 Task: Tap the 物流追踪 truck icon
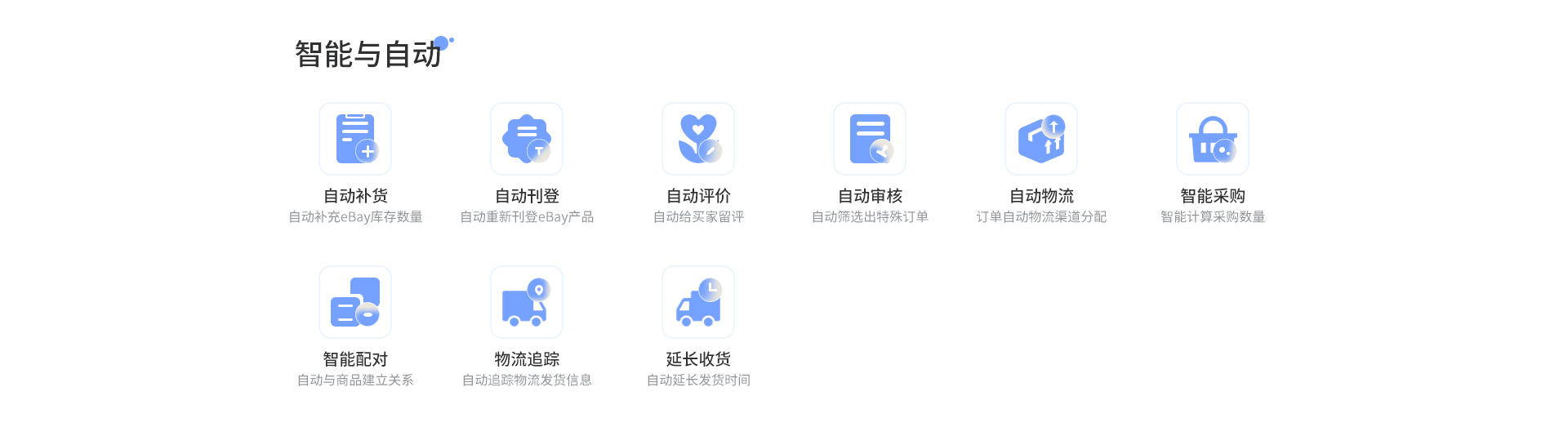click(x=527, y=303)
